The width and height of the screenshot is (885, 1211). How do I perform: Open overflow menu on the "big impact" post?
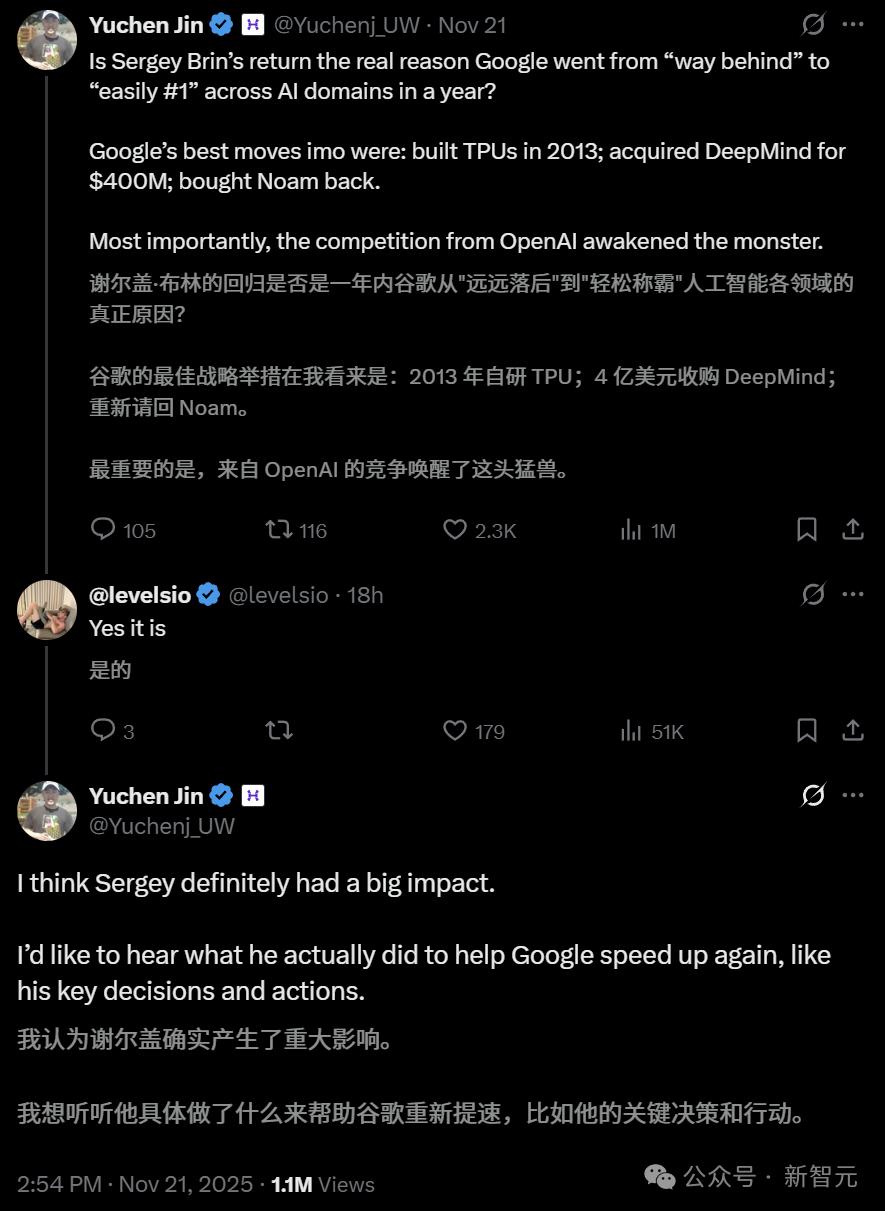[x=852, y=795]
